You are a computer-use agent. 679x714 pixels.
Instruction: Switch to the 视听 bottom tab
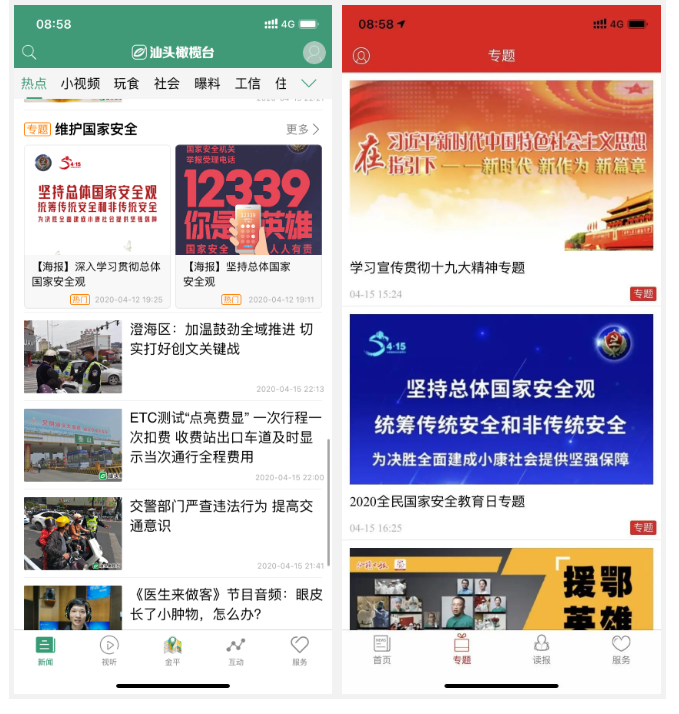109,650
